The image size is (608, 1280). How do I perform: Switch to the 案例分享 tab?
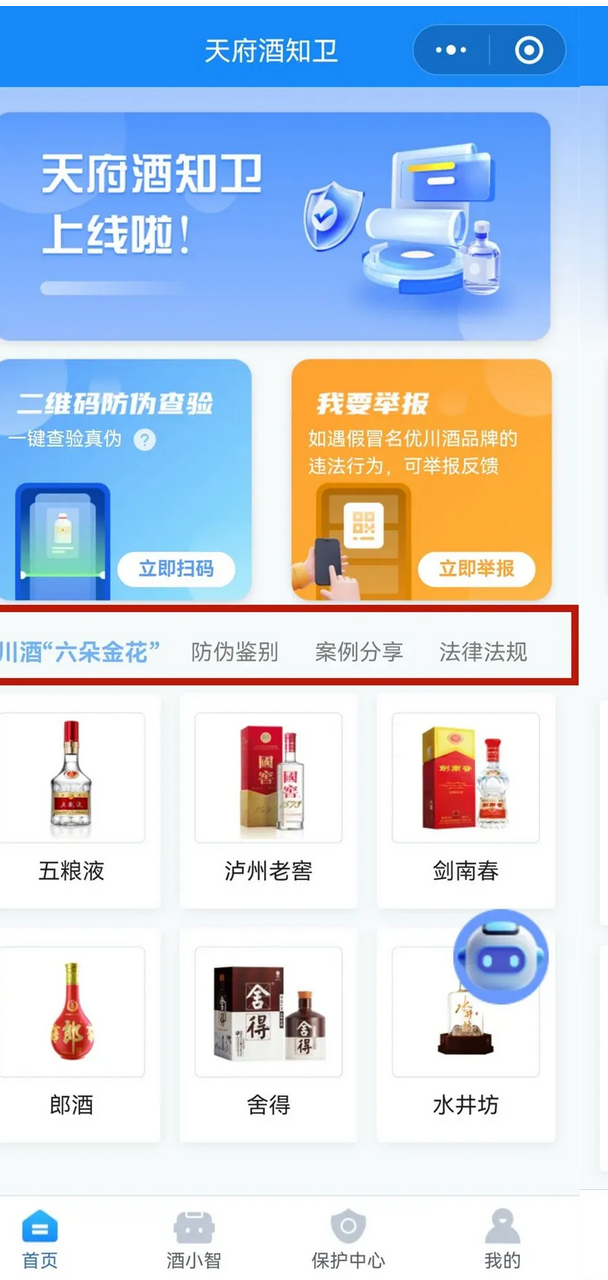[359, 653]
